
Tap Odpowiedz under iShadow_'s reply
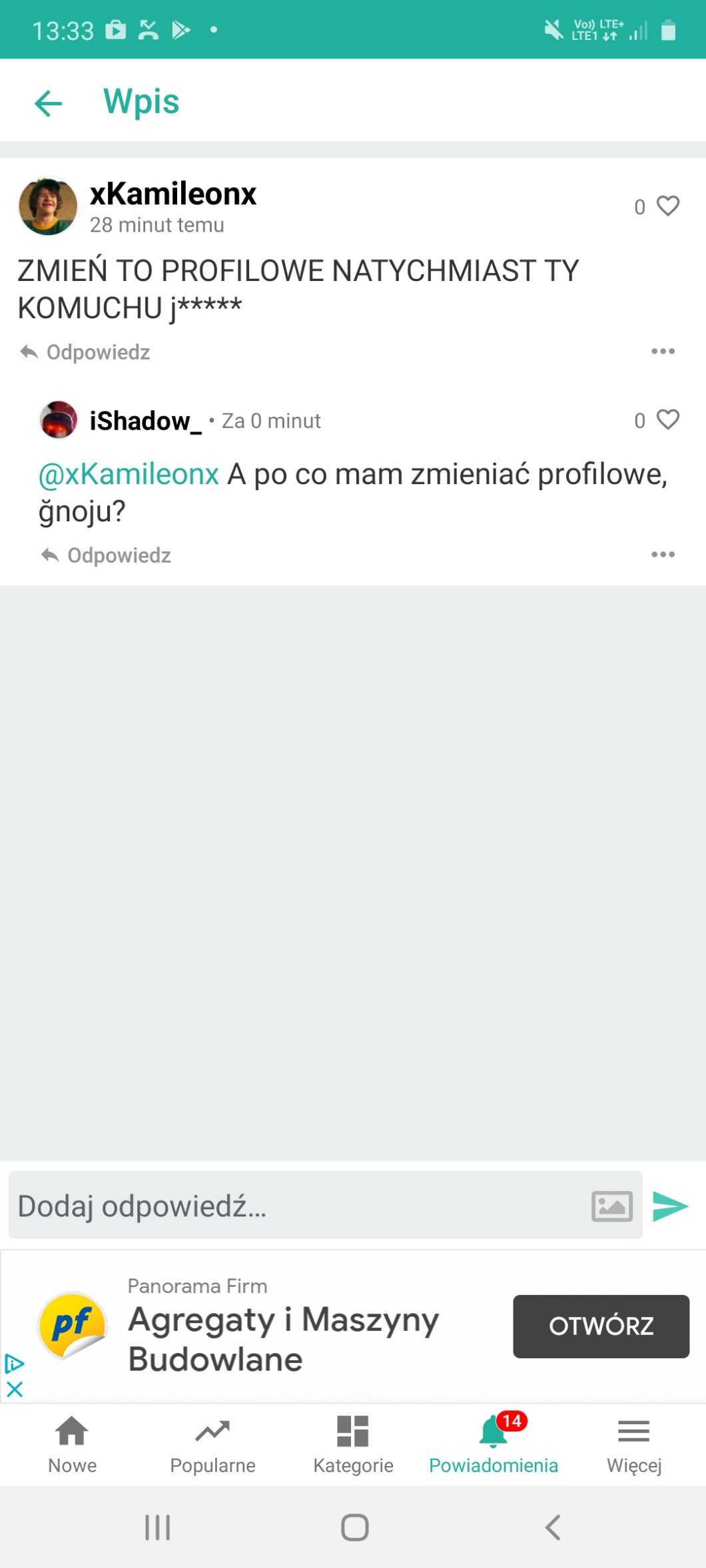[x=107, y=555]
